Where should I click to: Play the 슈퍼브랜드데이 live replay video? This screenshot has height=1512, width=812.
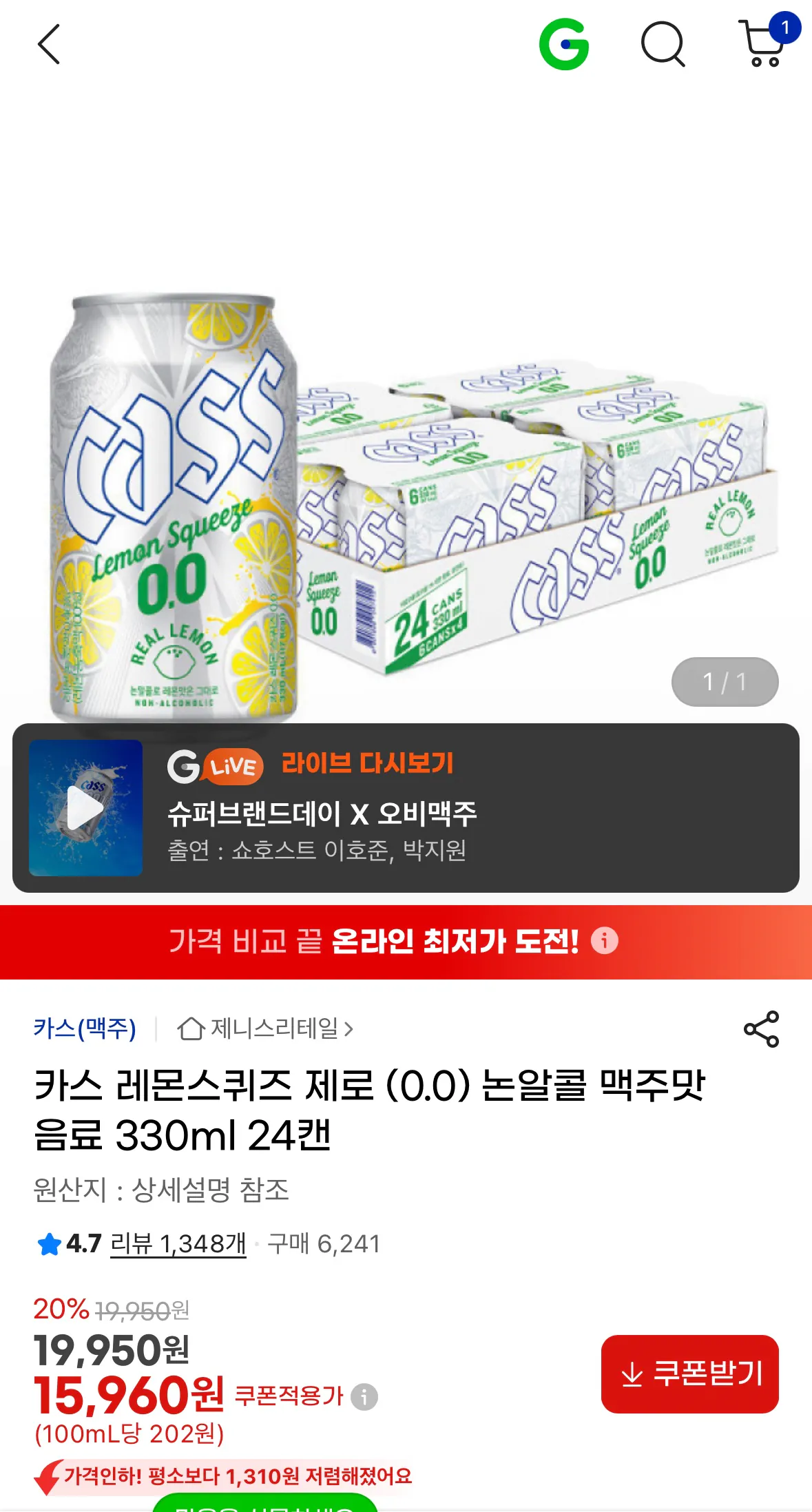click(x=85, y=809)
